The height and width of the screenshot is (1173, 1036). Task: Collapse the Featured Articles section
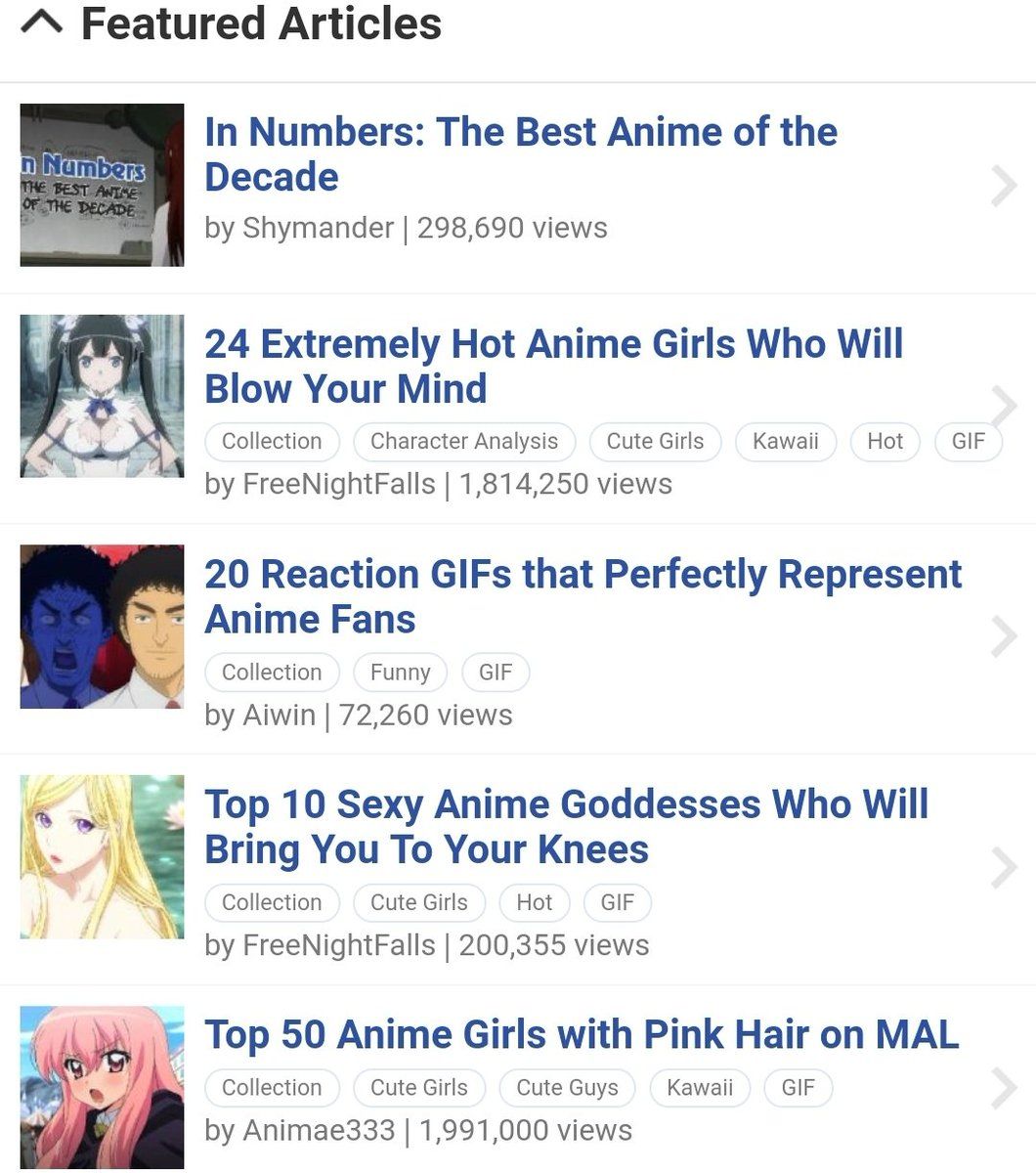41,23
